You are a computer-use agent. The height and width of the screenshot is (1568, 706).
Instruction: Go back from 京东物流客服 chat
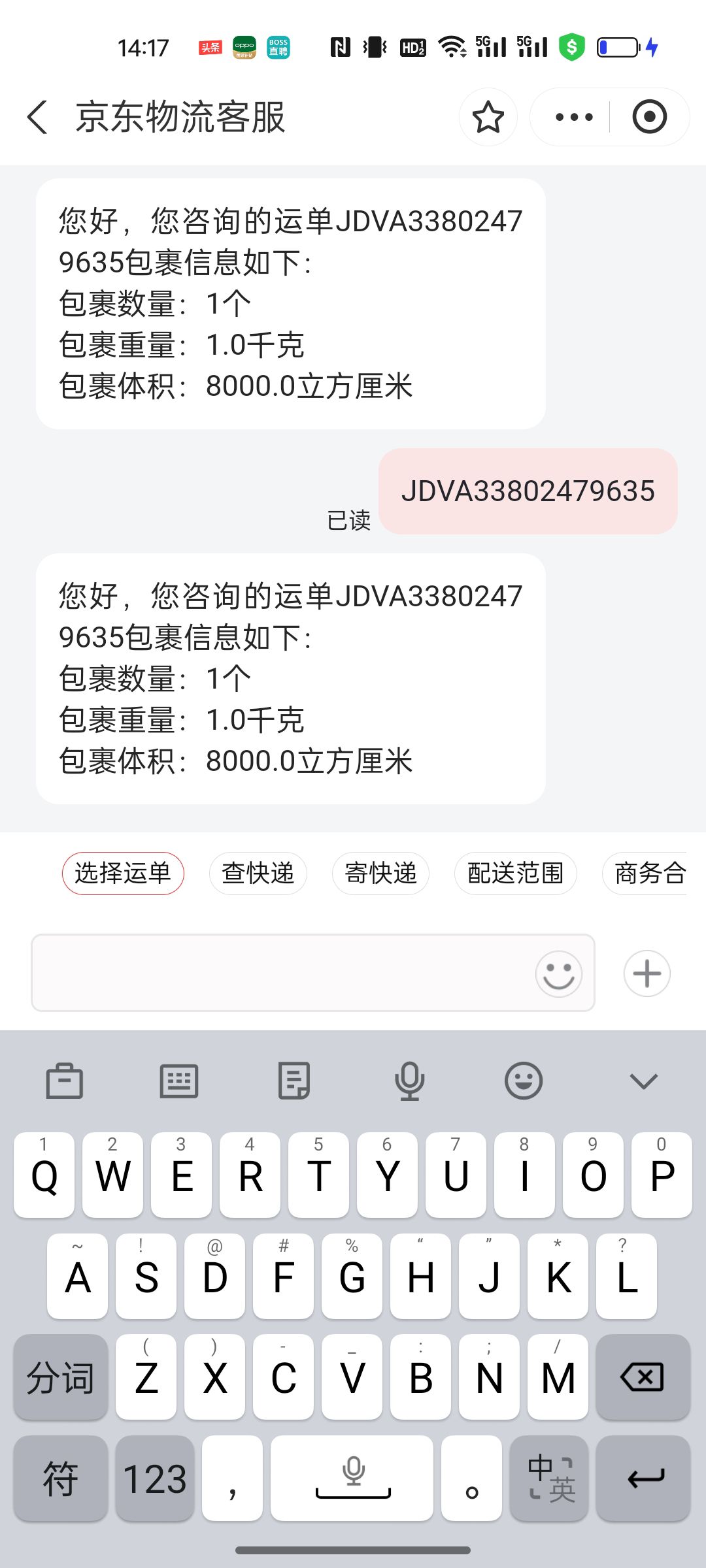click(37, 118)
